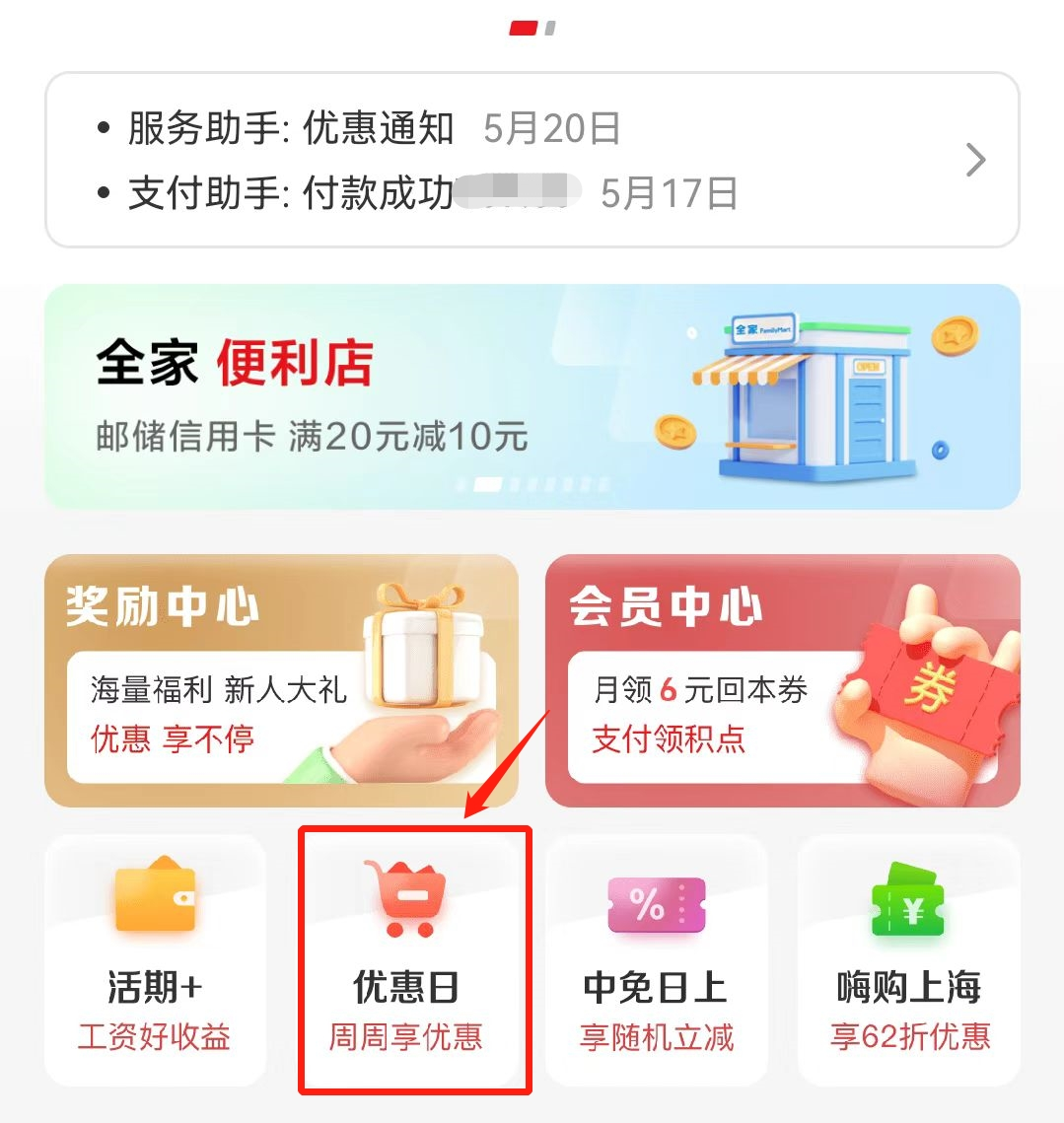Open the 奖励中心 card

click(281, 680)
